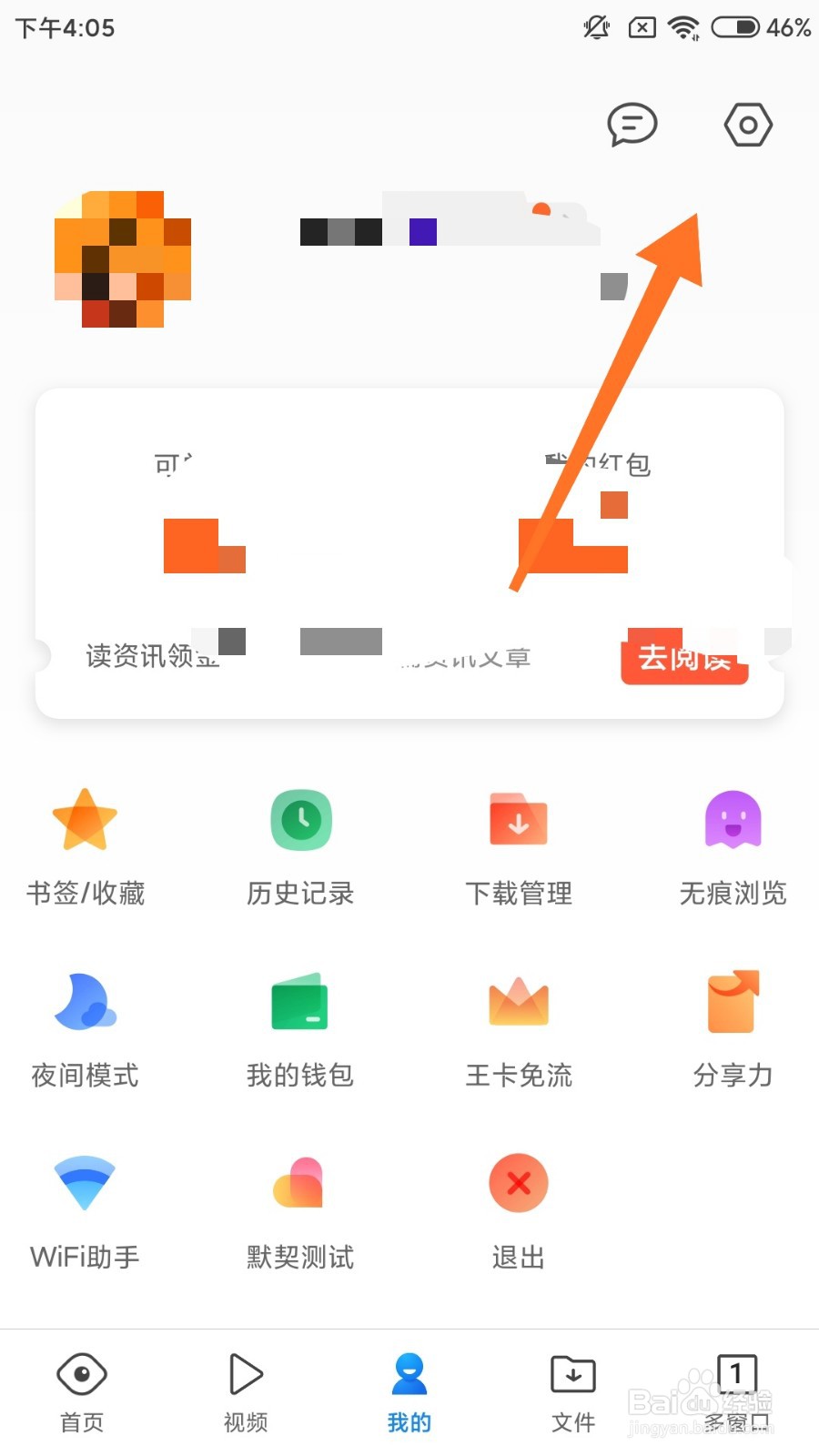
Task: Start the 默契测试 test
Action: tap(300, 1210)
